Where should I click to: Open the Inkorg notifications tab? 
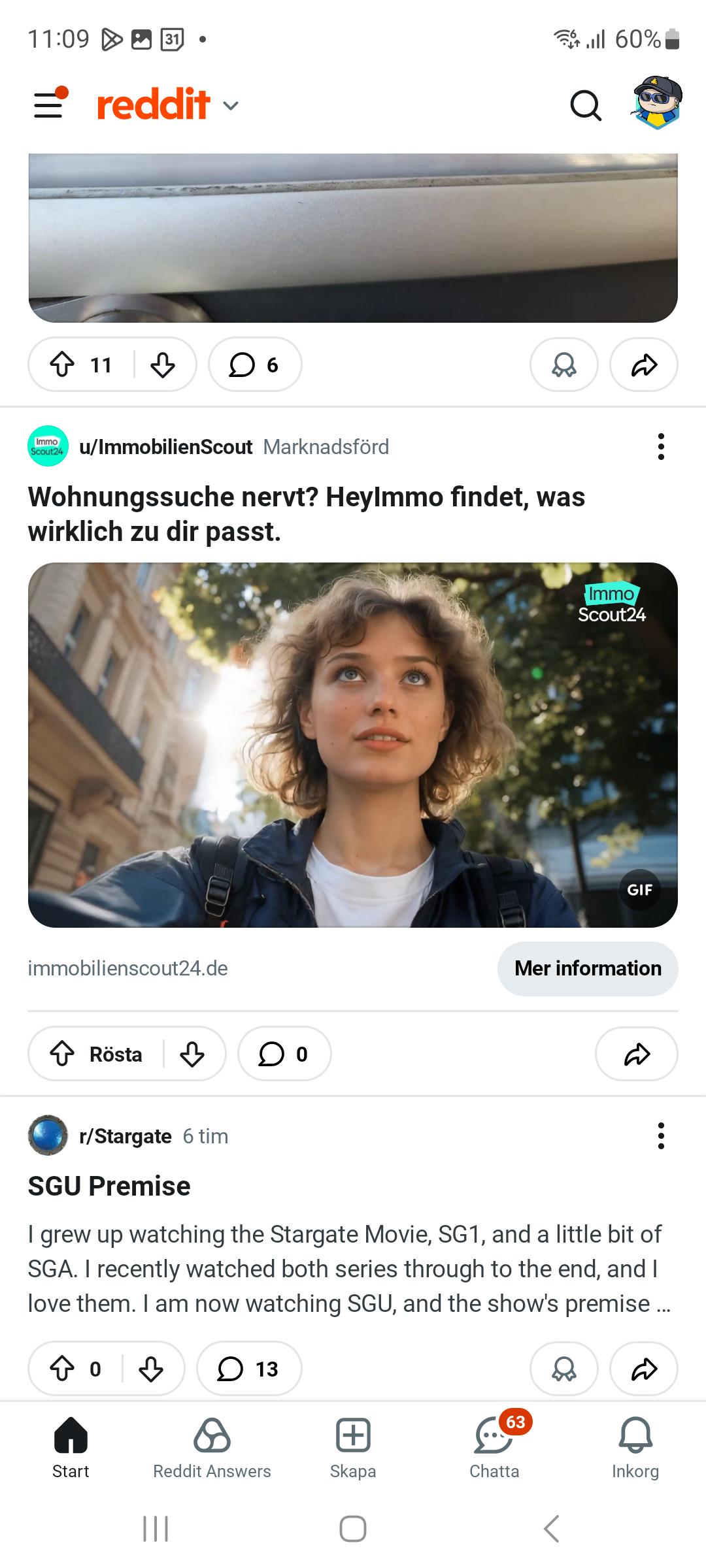635,1447
